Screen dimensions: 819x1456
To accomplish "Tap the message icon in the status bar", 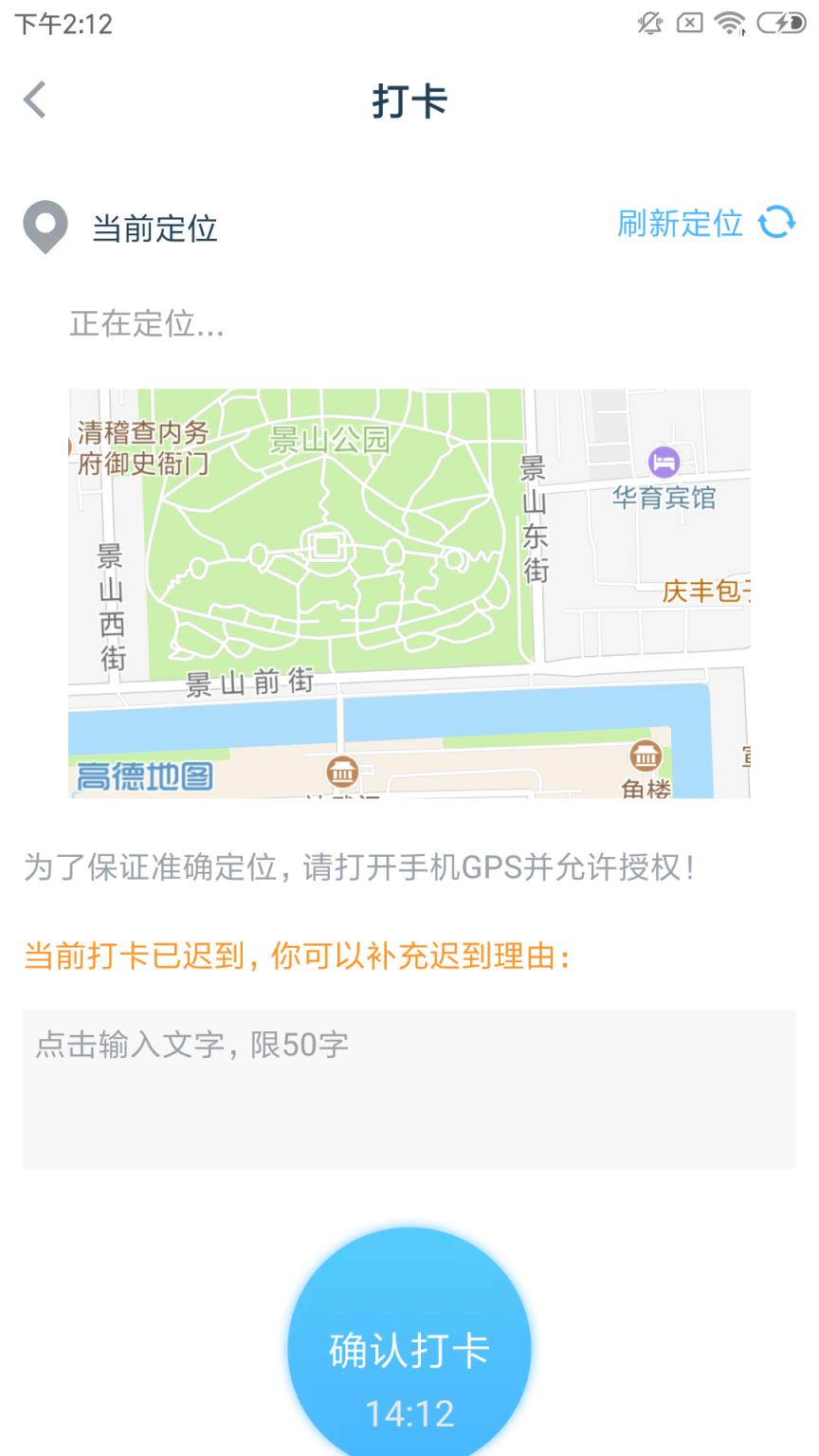I will click(x=689, y=23).
